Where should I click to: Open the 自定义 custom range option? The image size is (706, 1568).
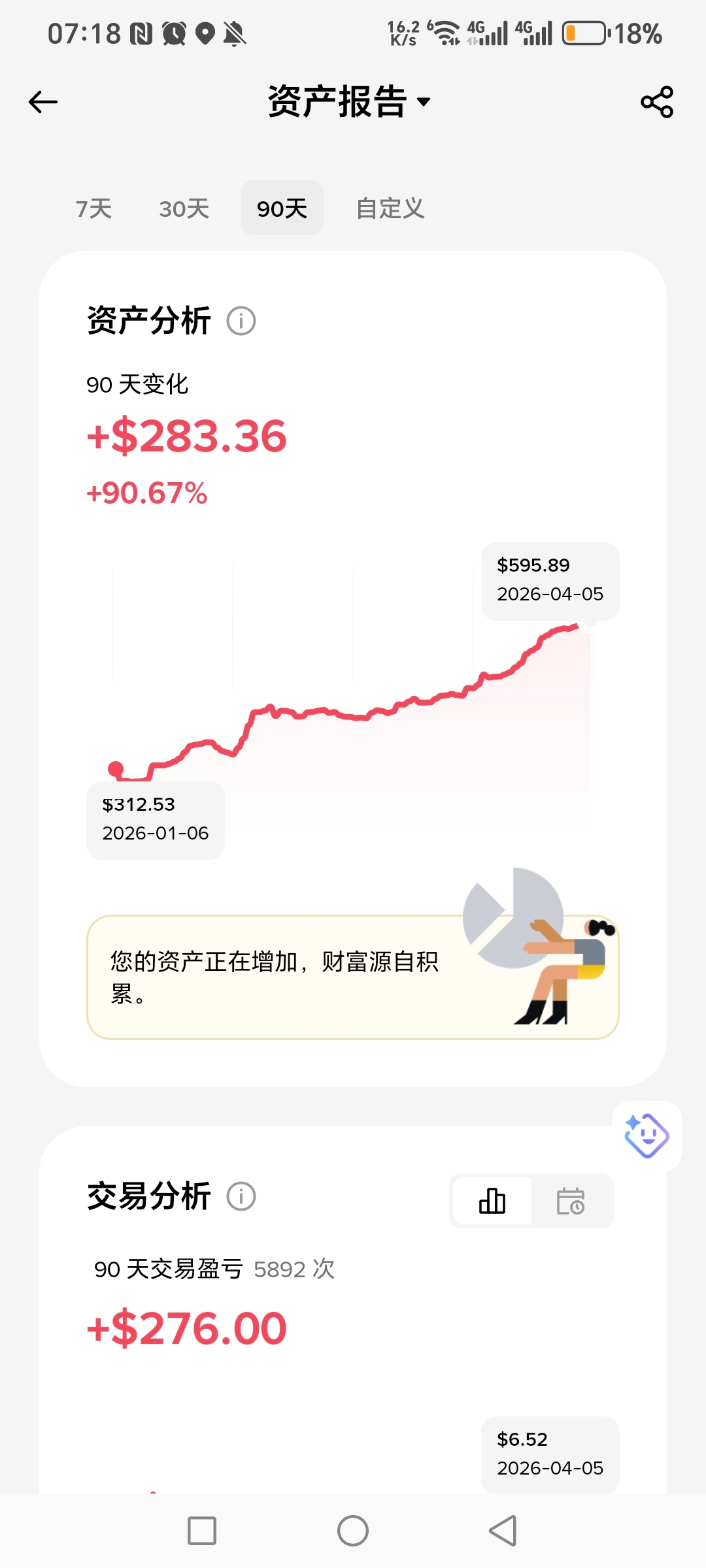pos(390,209)
